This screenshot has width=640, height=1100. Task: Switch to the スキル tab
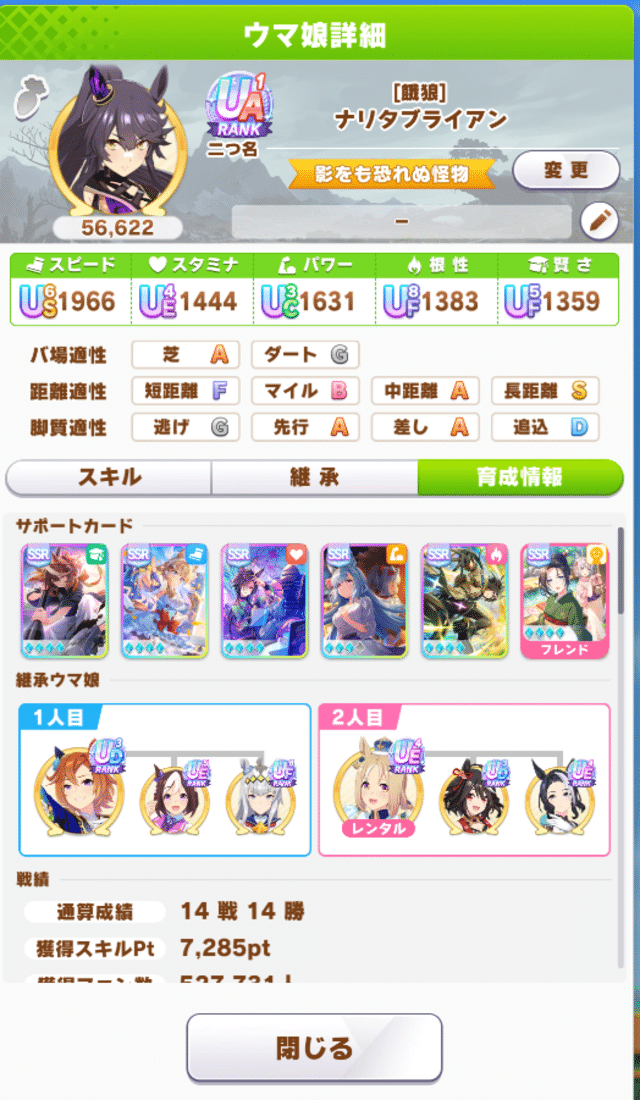[108, 477]
